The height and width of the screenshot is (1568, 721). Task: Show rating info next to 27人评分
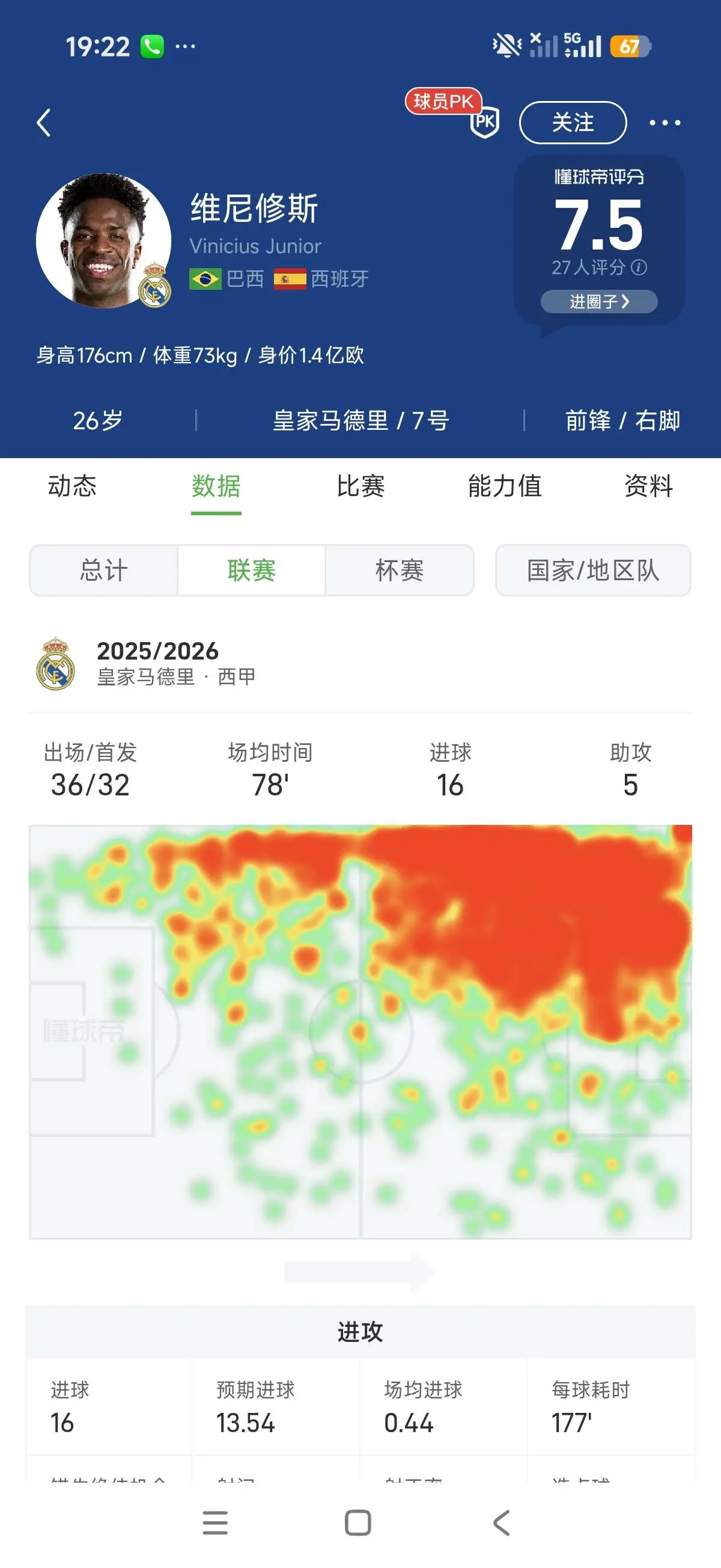point(639,267)
